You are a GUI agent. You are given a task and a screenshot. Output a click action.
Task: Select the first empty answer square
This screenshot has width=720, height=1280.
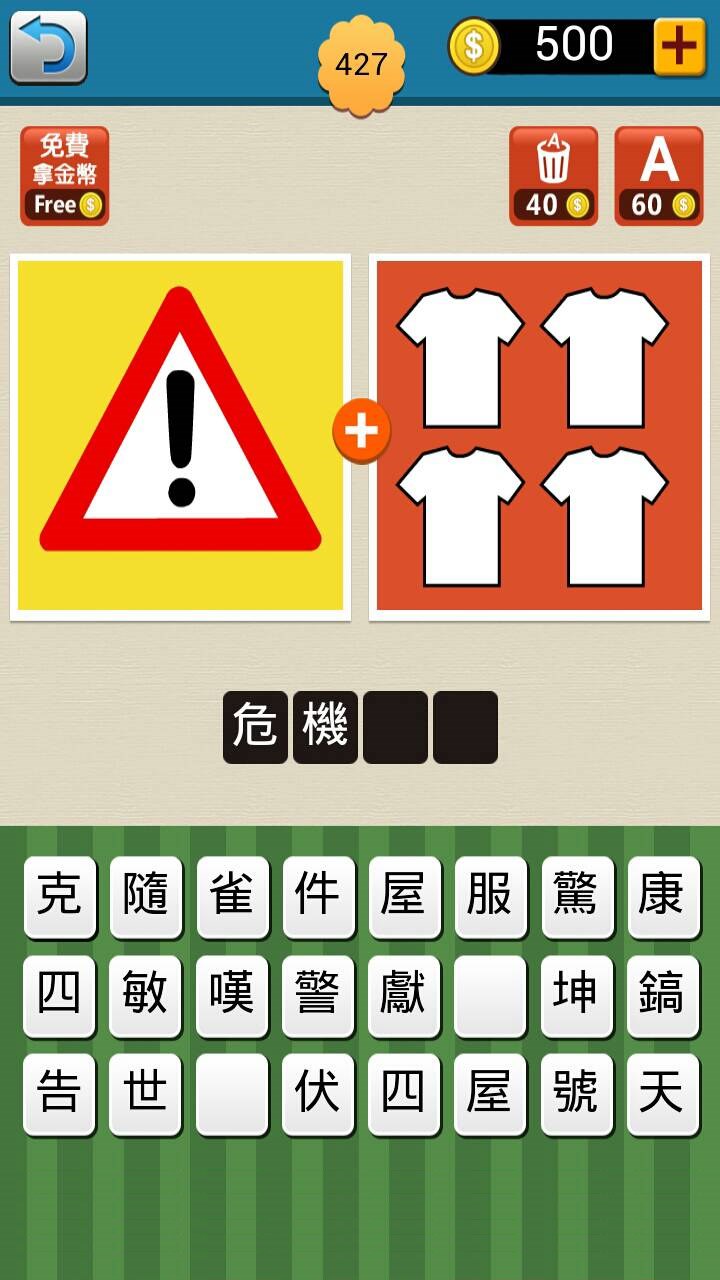tap(394, 726)
